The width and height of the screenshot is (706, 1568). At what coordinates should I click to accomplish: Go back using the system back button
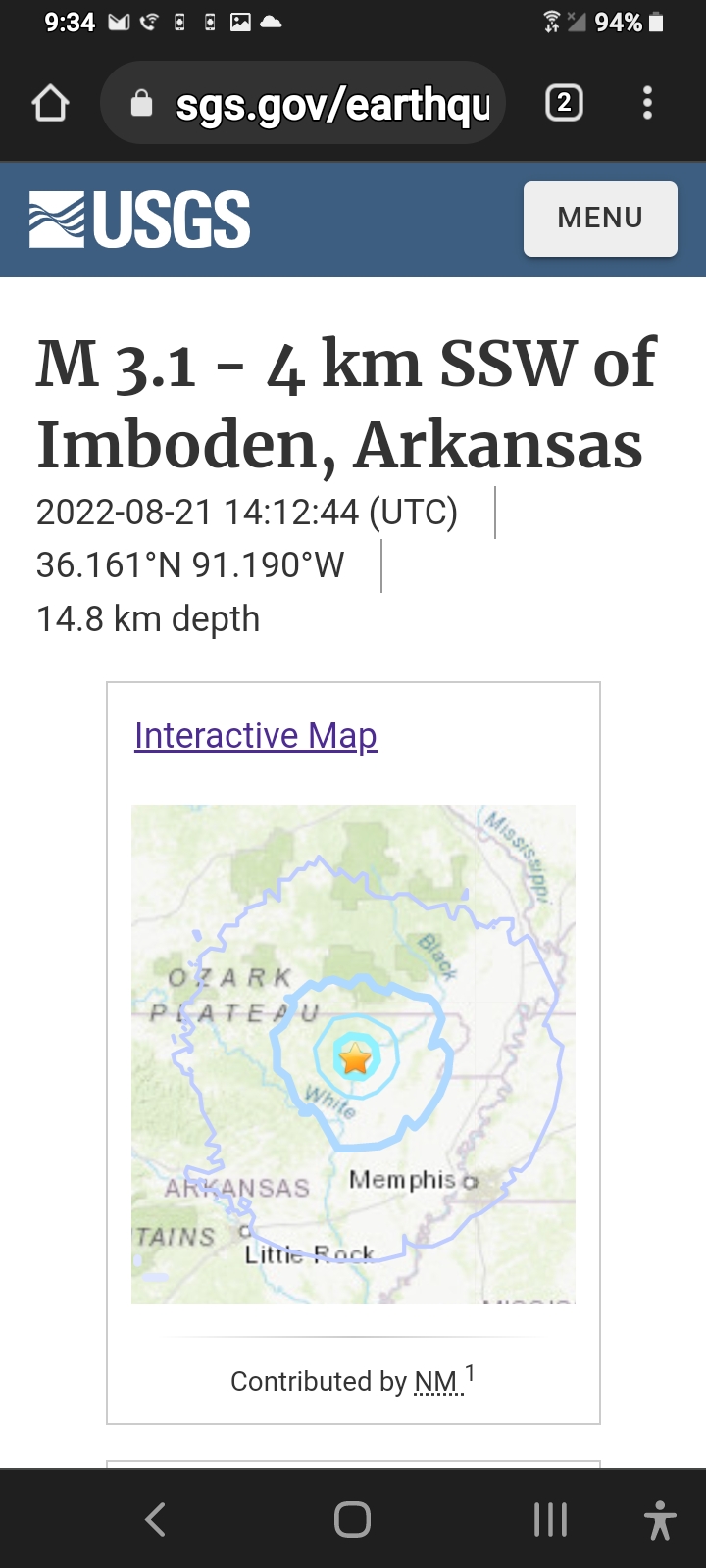pyautogui.click(x=155, y=1519)
